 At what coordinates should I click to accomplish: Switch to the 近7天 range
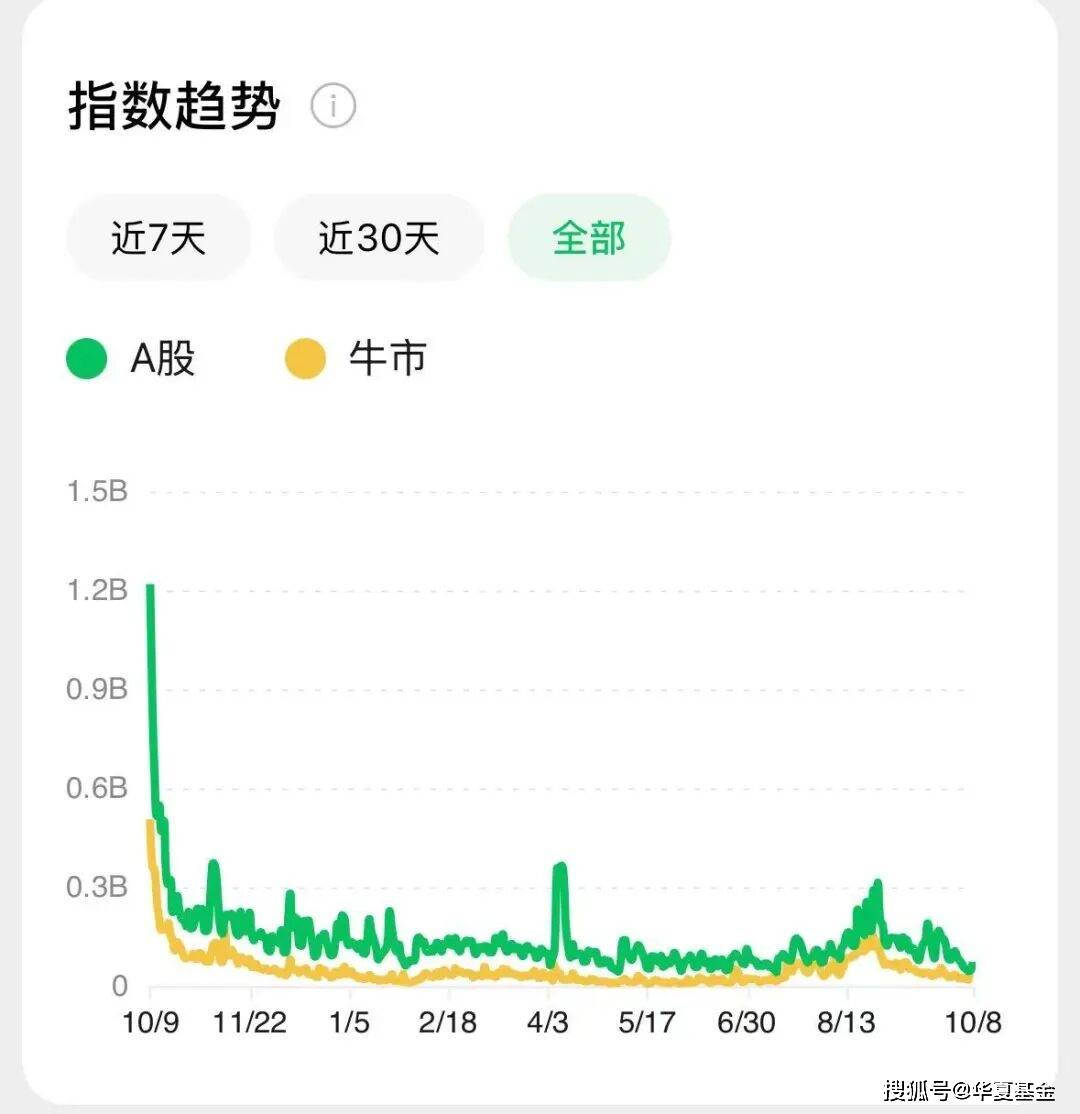[x=158, y=238]
